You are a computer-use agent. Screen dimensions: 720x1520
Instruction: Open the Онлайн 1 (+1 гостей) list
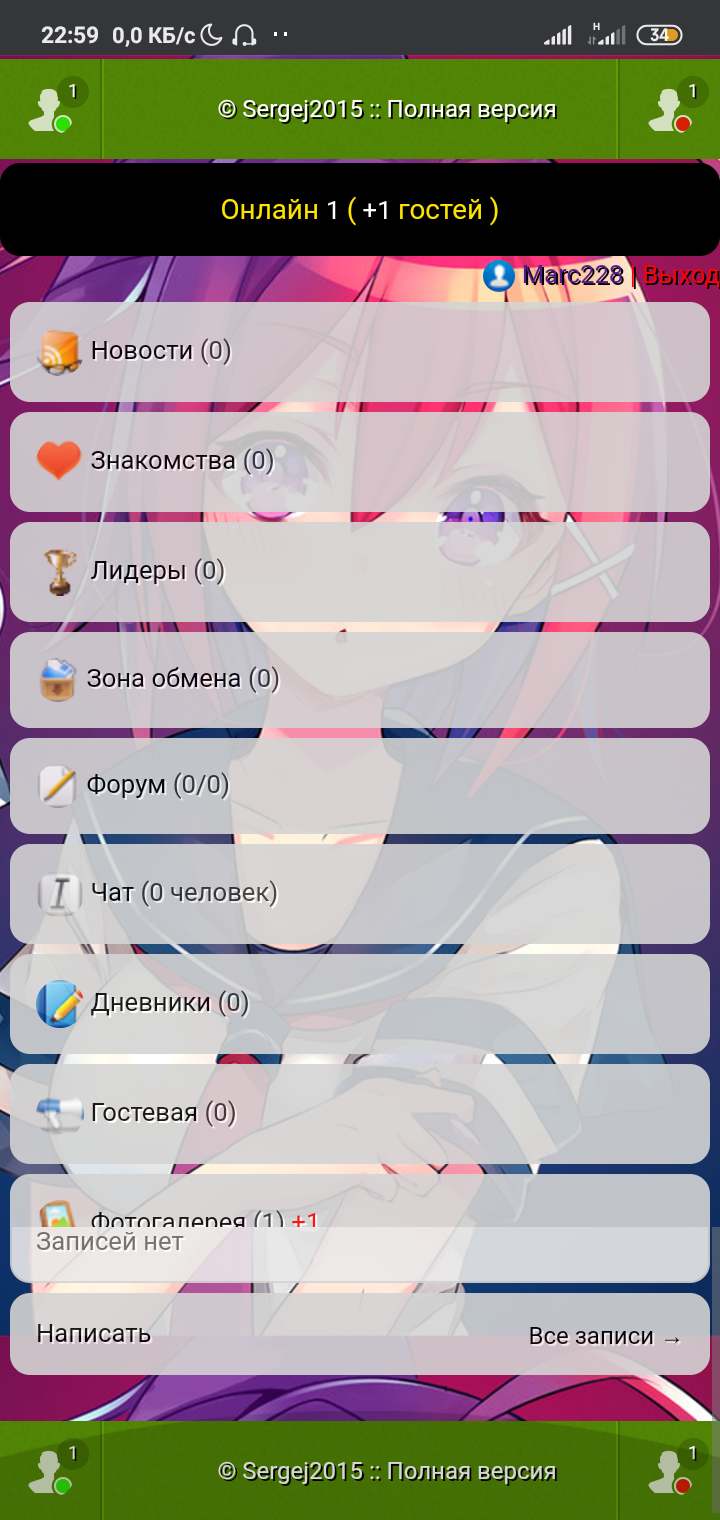360,210
